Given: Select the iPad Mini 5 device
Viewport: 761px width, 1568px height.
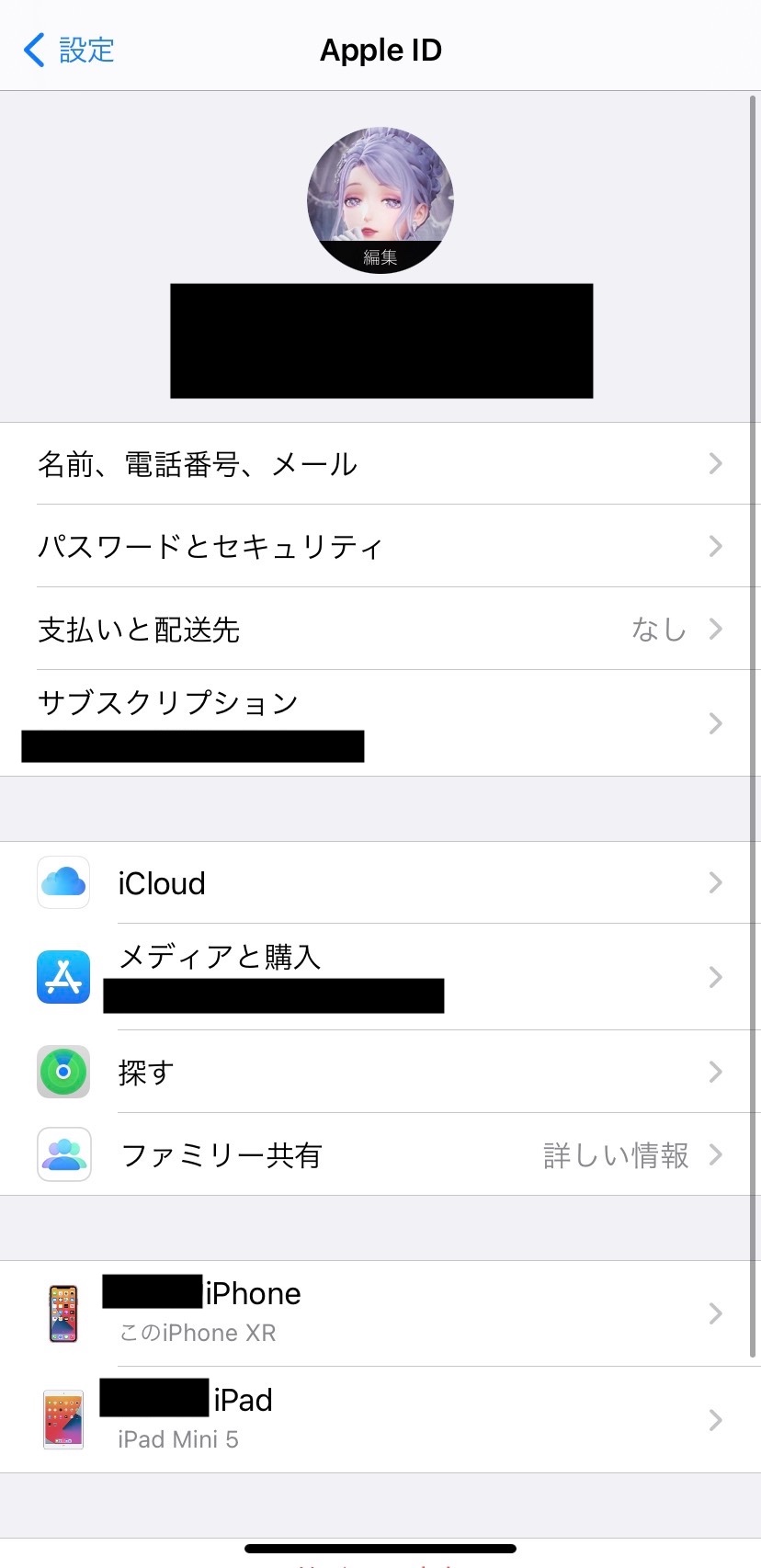Looking at the screenshot, I should (x=380, y=1420).
